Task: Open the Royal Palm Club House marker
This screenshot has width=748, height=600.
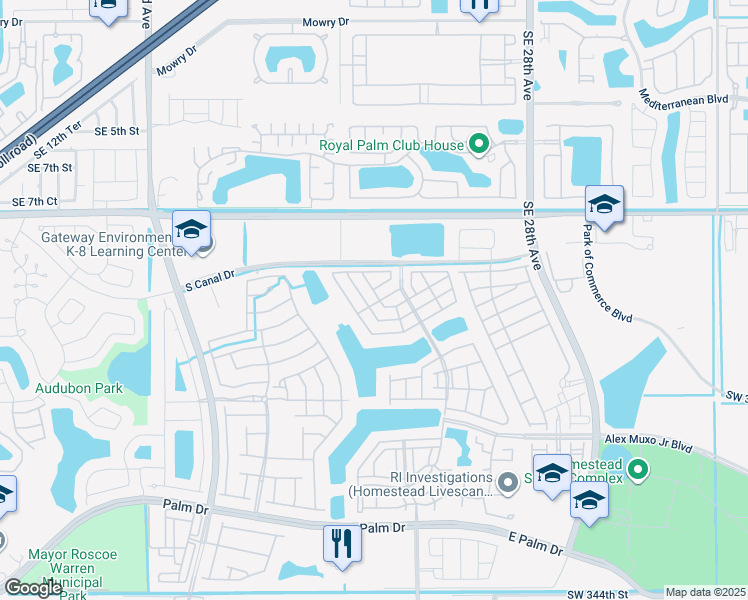Action: 478,145
